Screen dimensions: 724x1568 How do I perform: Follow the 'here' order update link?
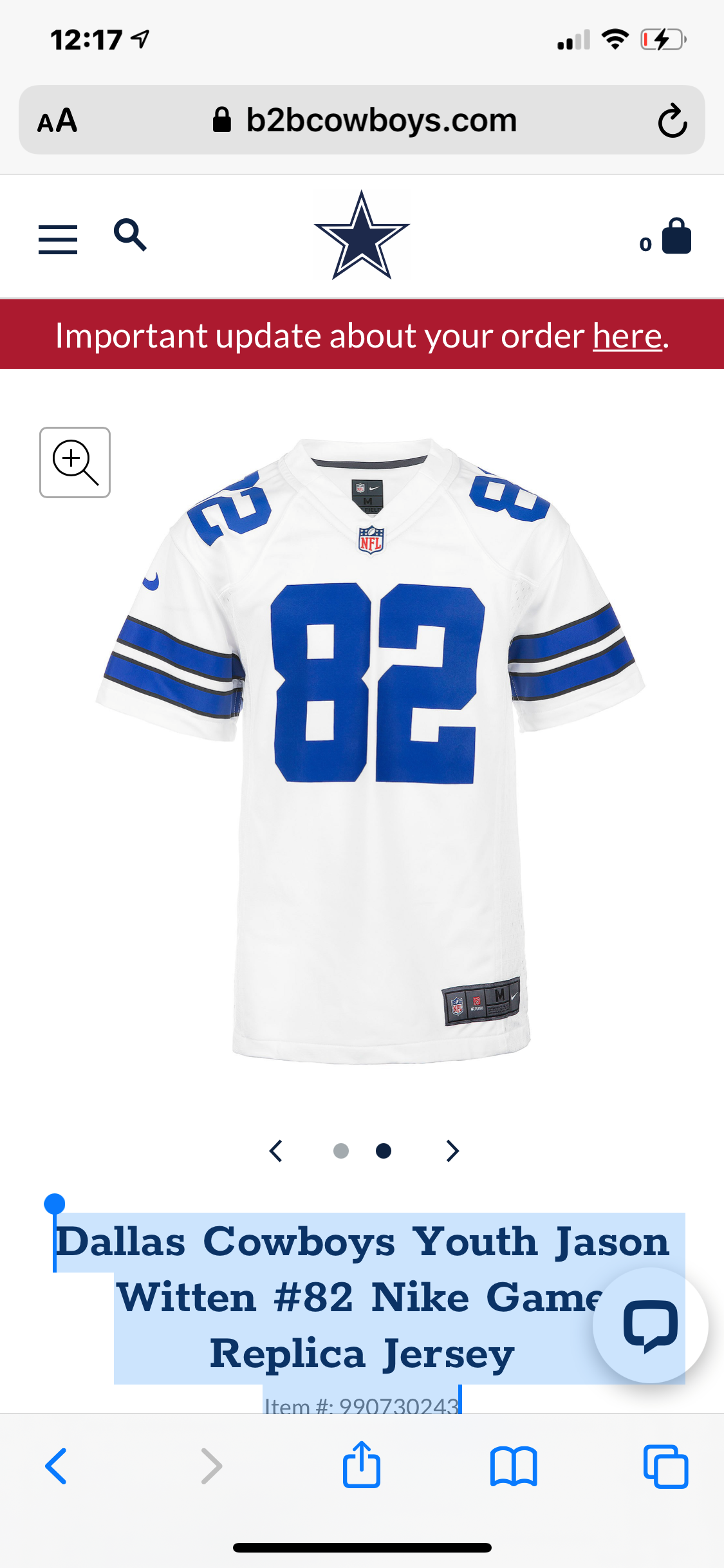627,336
